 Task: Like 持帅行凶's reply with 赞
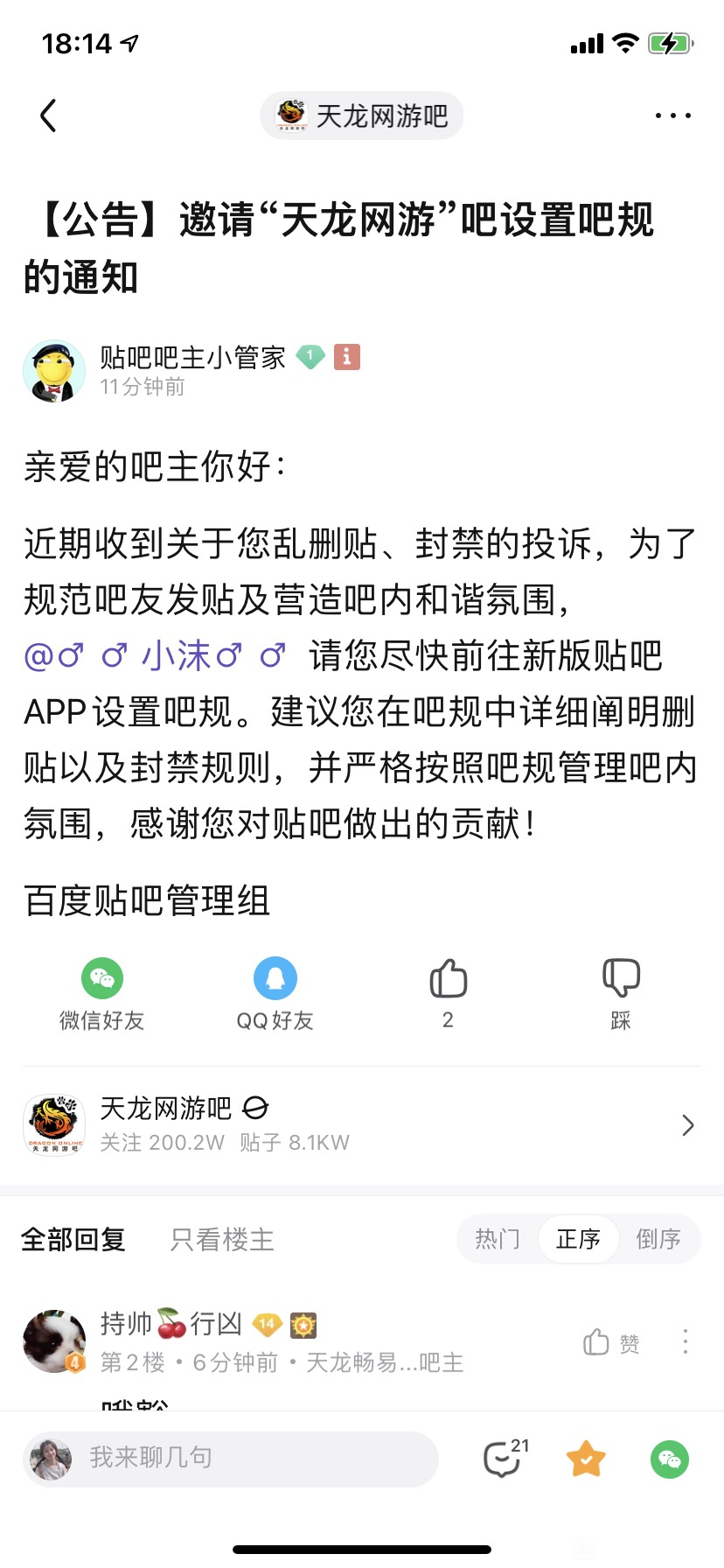tap(611, 1342)
